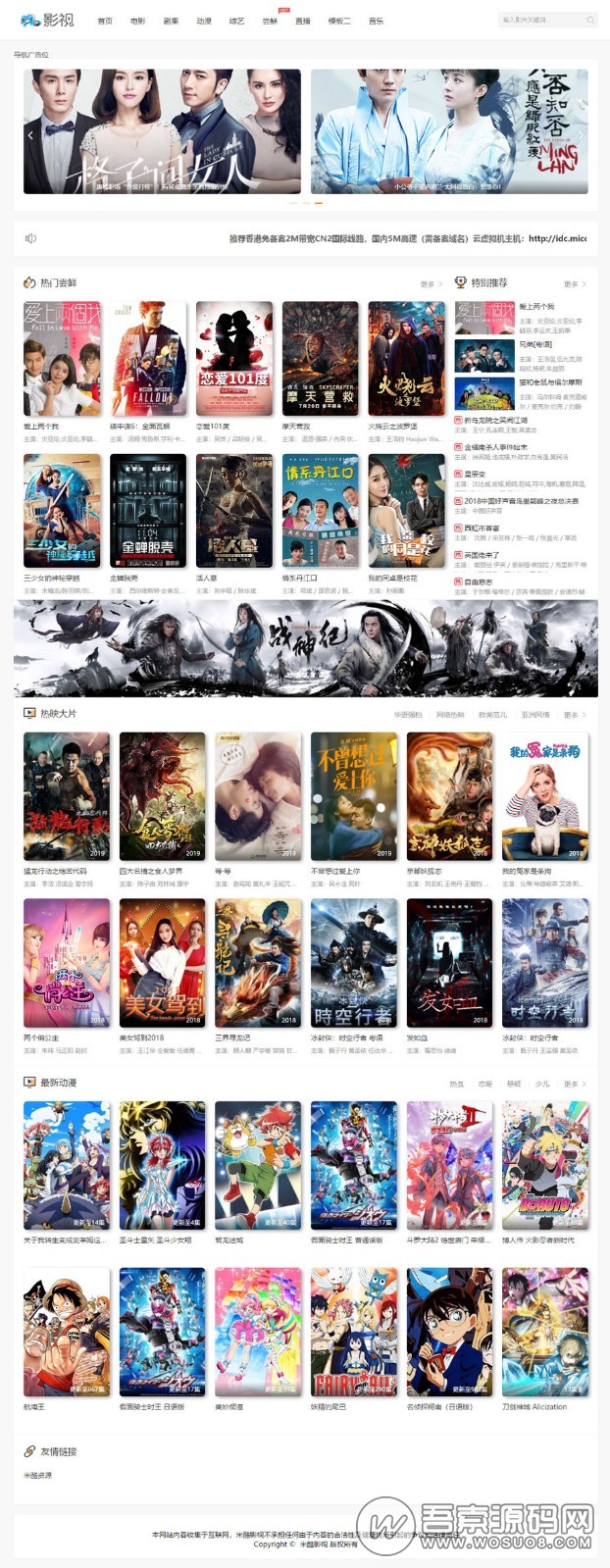Image resolution: width=610 pixels, height=1568 pixels.
Task: Open 碟中谍6:全面瓦解 poster
Action: 148,359
